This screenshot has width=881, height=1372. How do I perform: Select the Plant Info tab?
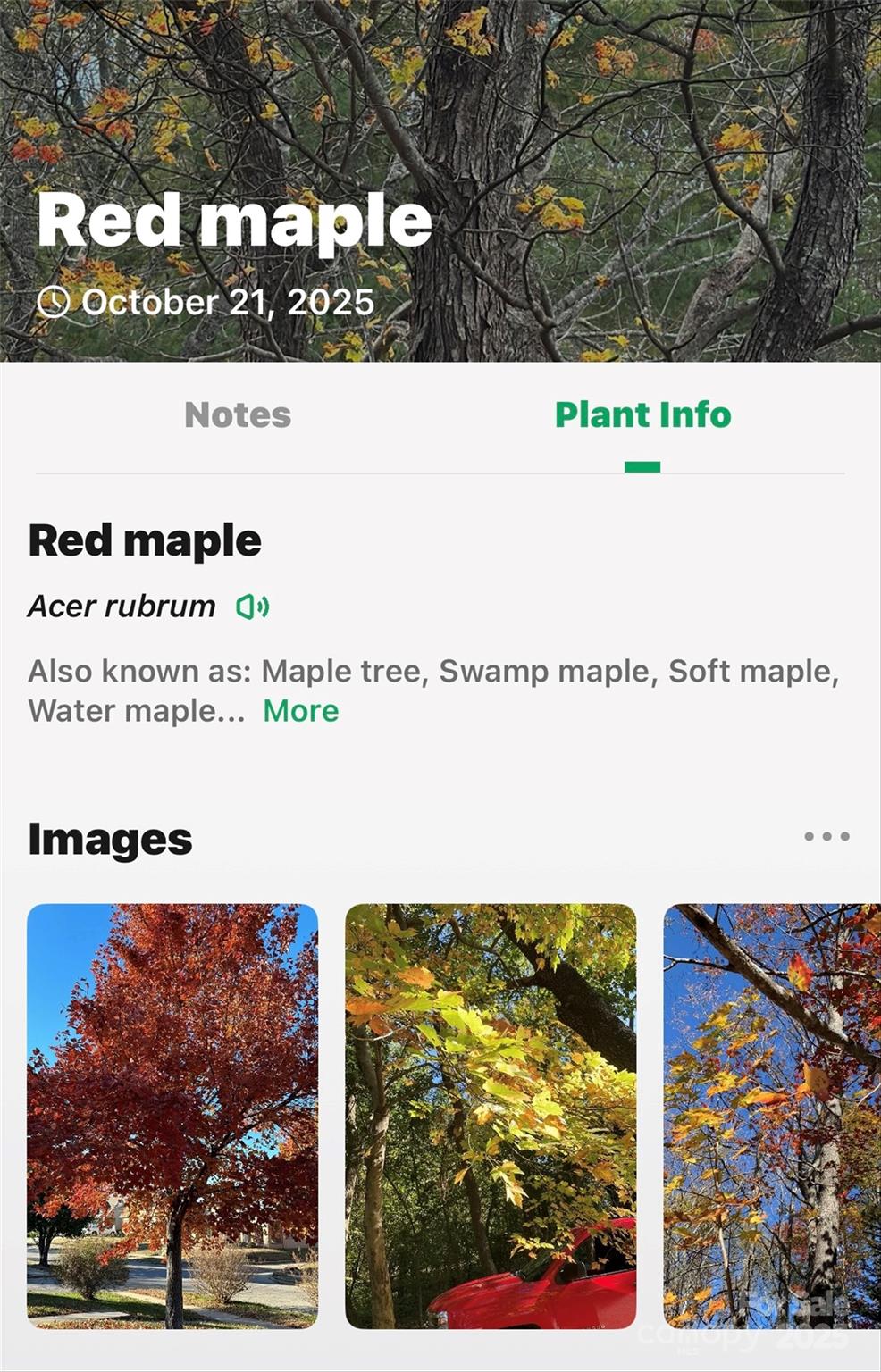point(642,415)
